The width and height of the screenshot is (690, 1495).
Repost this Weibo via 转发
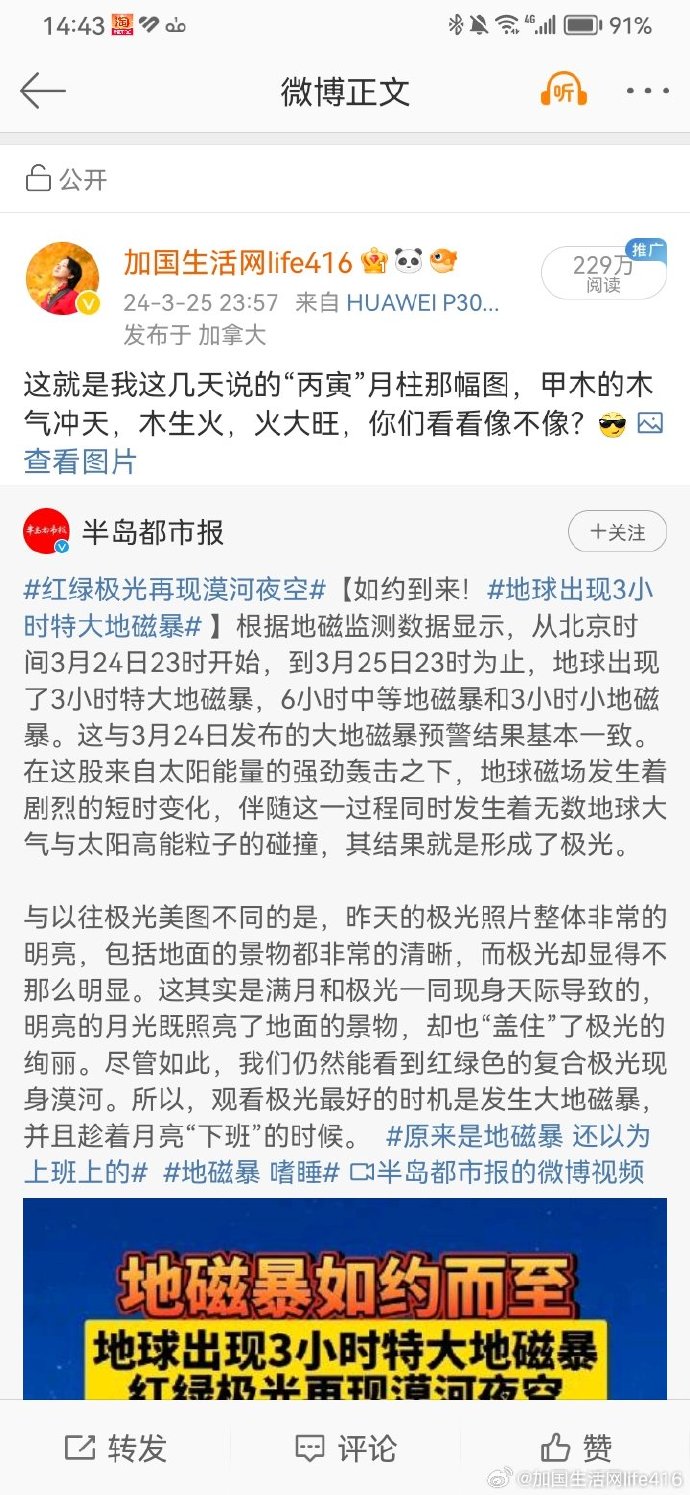pos(116,1447)
